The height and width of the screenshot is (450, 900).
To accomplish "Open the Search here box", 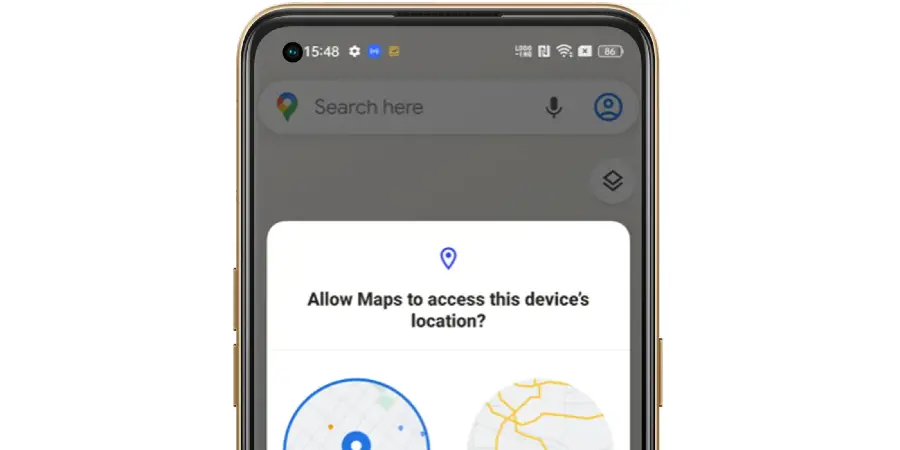I will click(x=400, y=107).
